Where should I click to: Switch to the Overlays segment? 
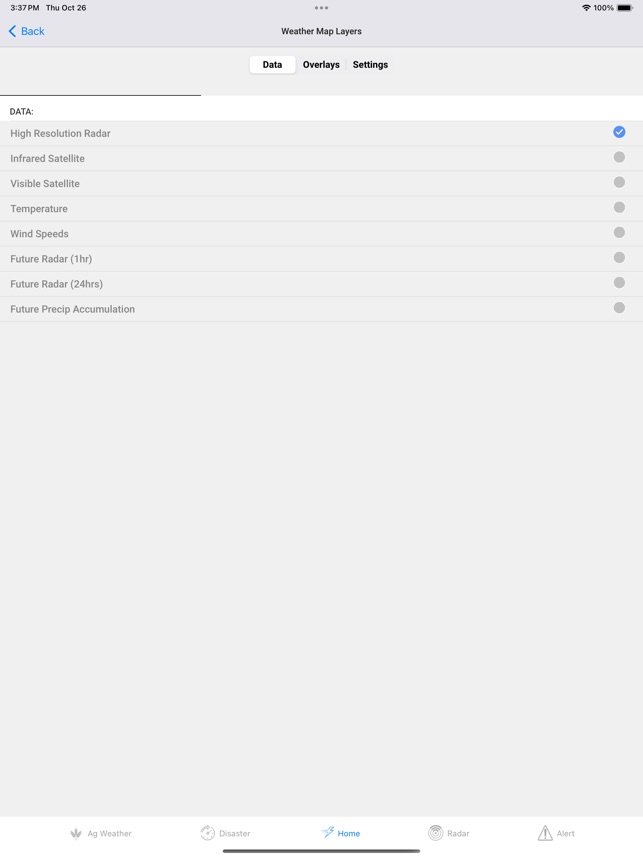tap(321, 65)
